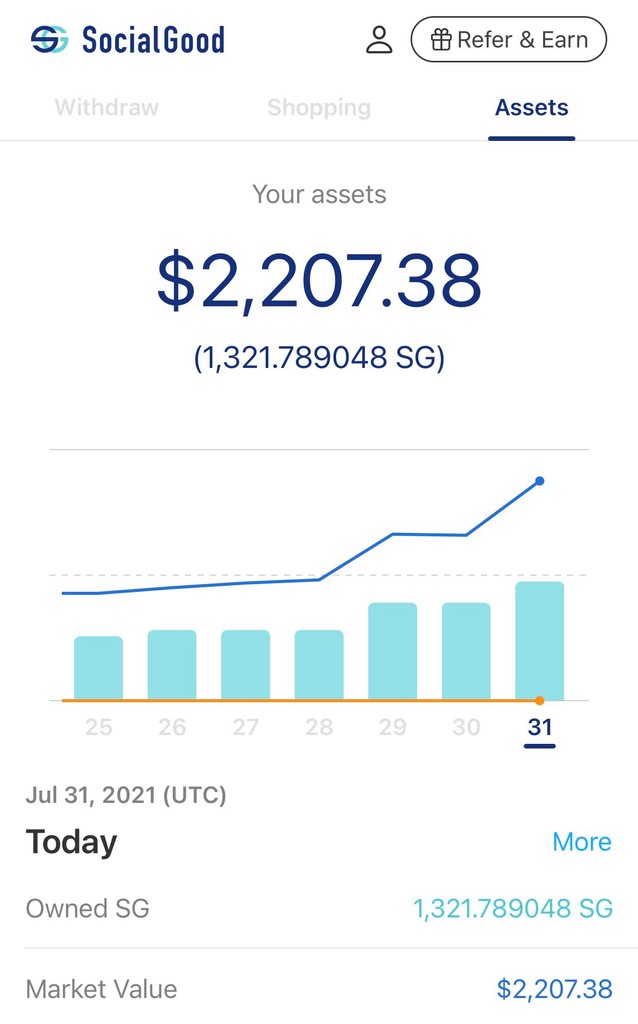Screen dimensions: 638x1024
Task: Tap the Refer & Earn button
Action: pyautogui.click(x=508, y=40)
